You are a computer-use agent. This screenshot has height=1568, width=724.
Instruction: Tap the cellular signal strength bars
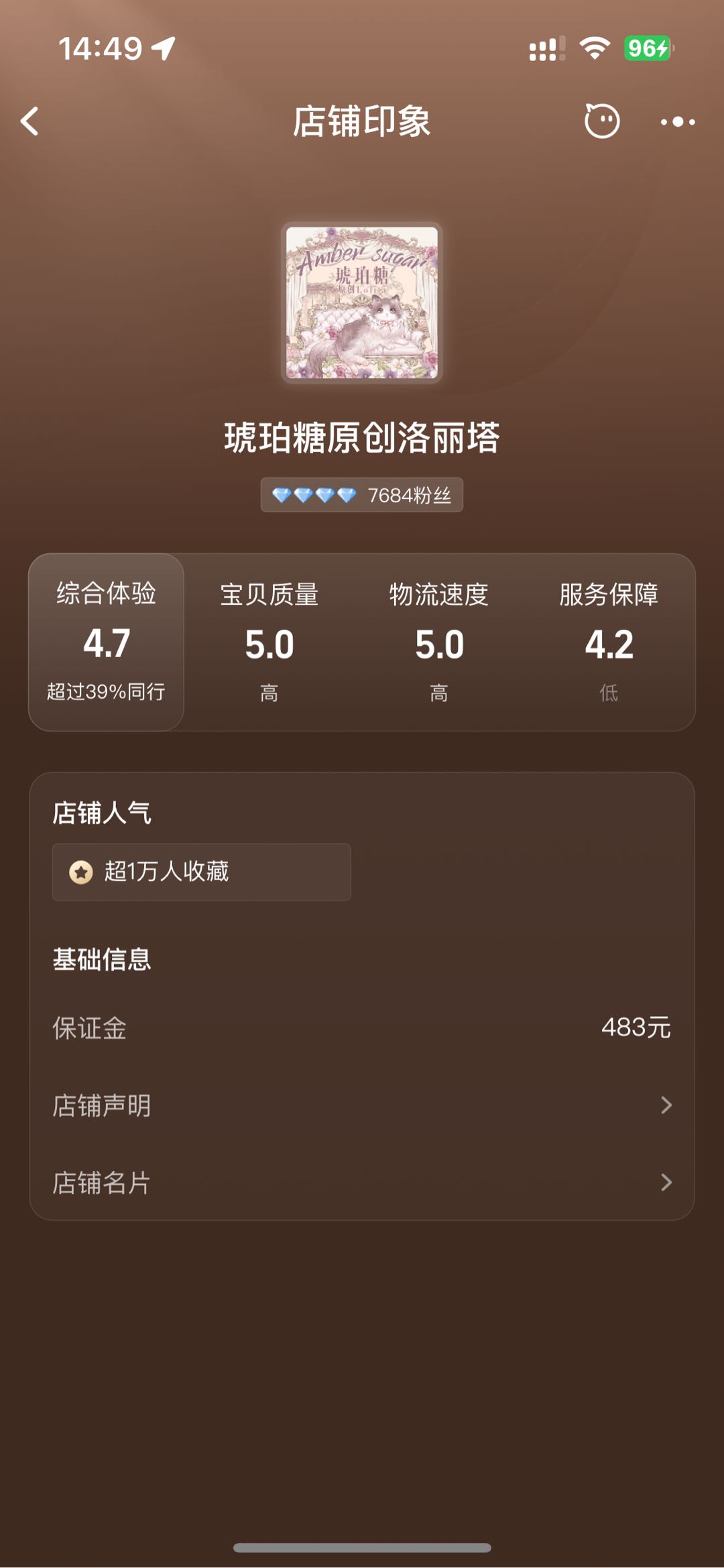(x=547, y=46)
